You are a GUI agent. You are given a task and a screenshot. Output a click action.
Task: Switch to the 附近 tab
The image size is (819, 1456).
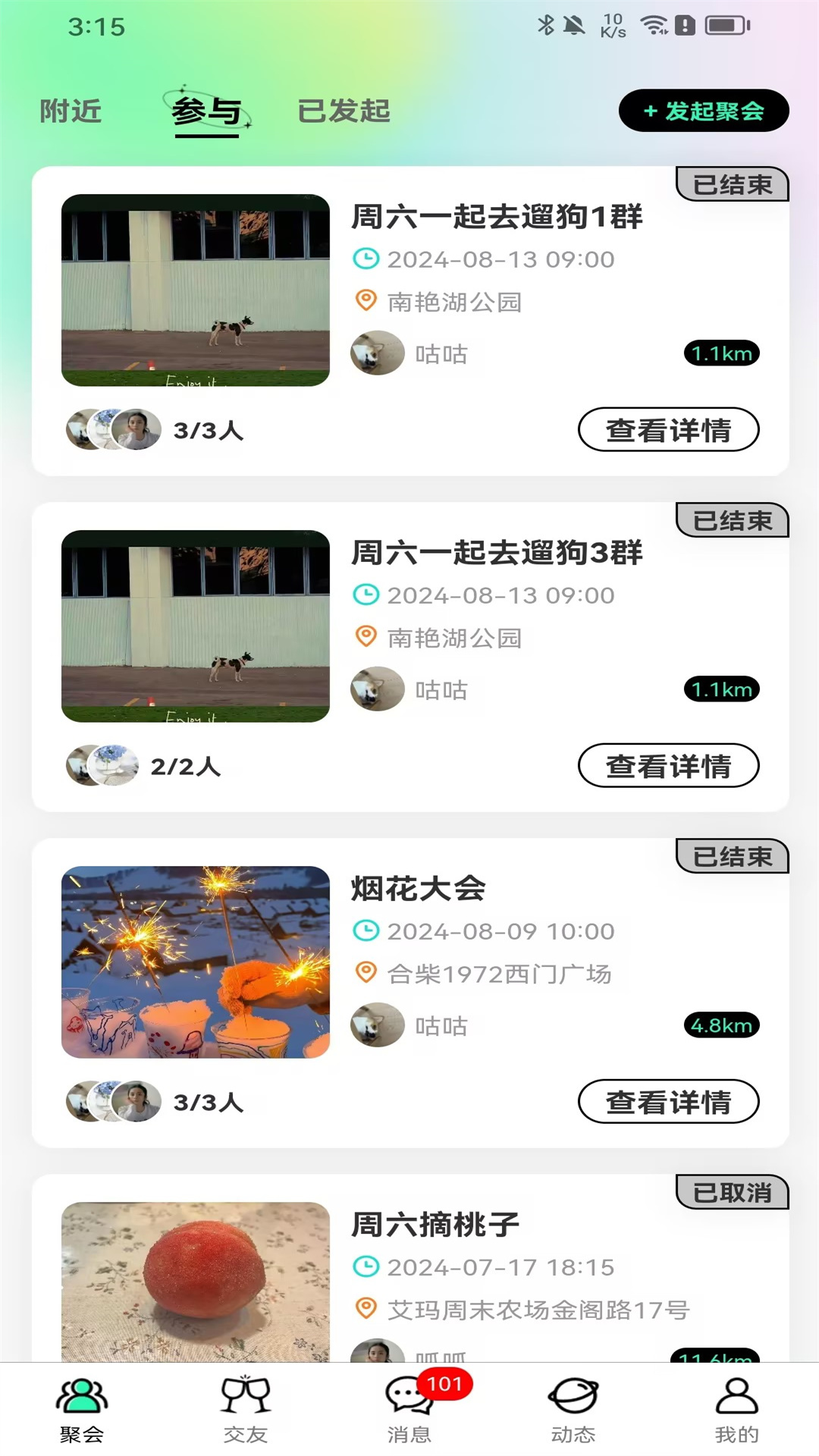[x=70, y=109]
